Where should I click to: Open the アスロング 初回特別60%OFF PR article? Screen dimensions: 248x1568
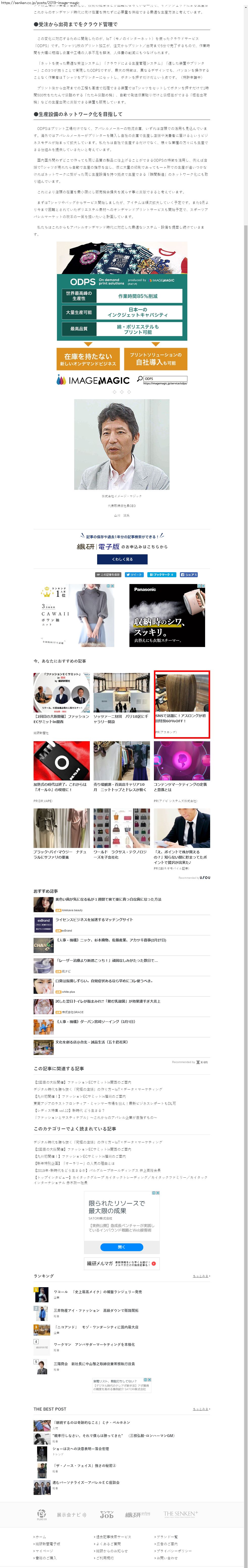pyautogui.click(x=182, y=704)
